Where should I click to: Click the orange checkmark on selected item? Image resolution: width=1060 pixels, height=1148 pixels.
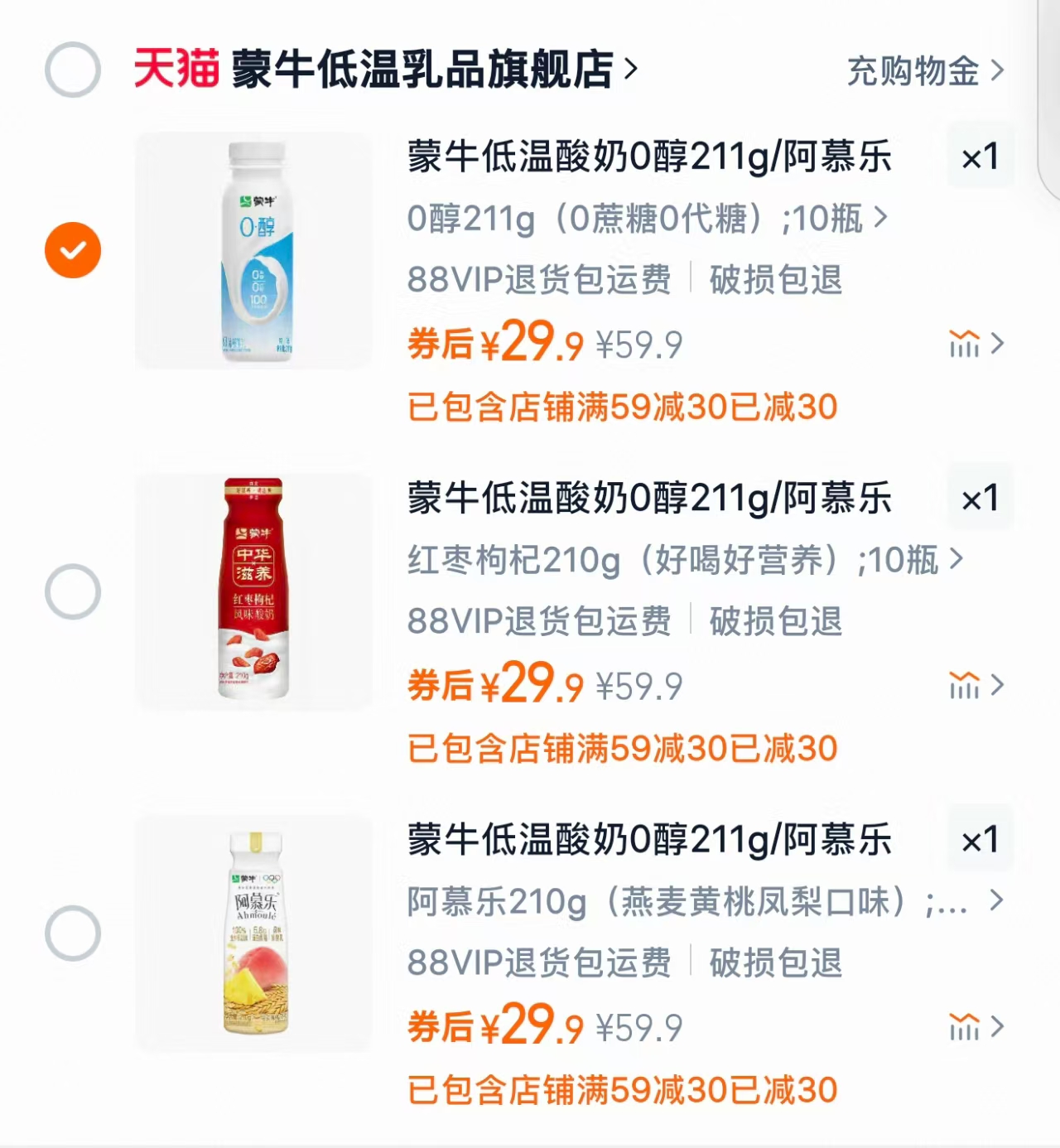pos(73,248)
